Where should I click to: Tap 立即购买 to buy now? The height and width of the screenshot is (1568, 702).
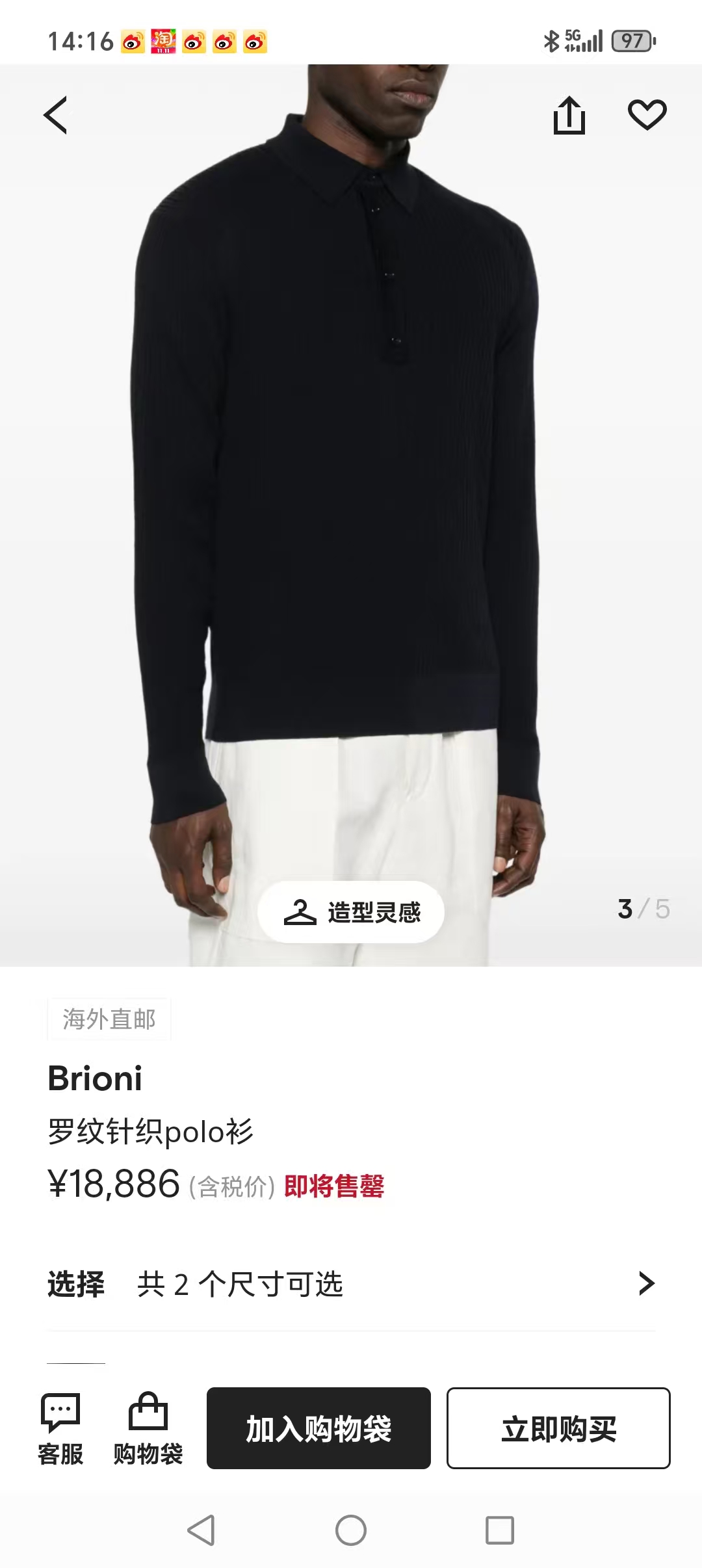point(558,1428)
